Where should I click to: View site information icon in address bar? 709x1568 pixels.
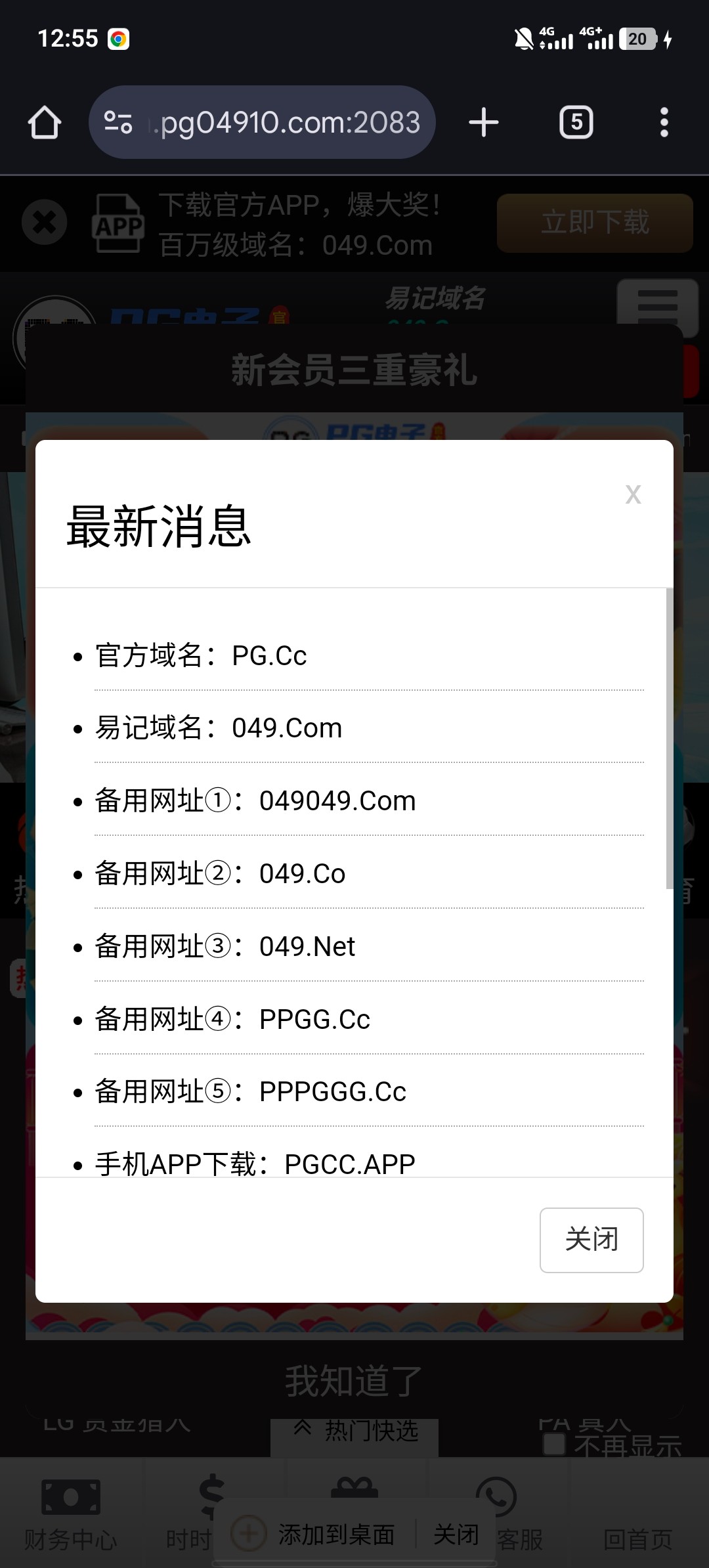click(118, 123)
